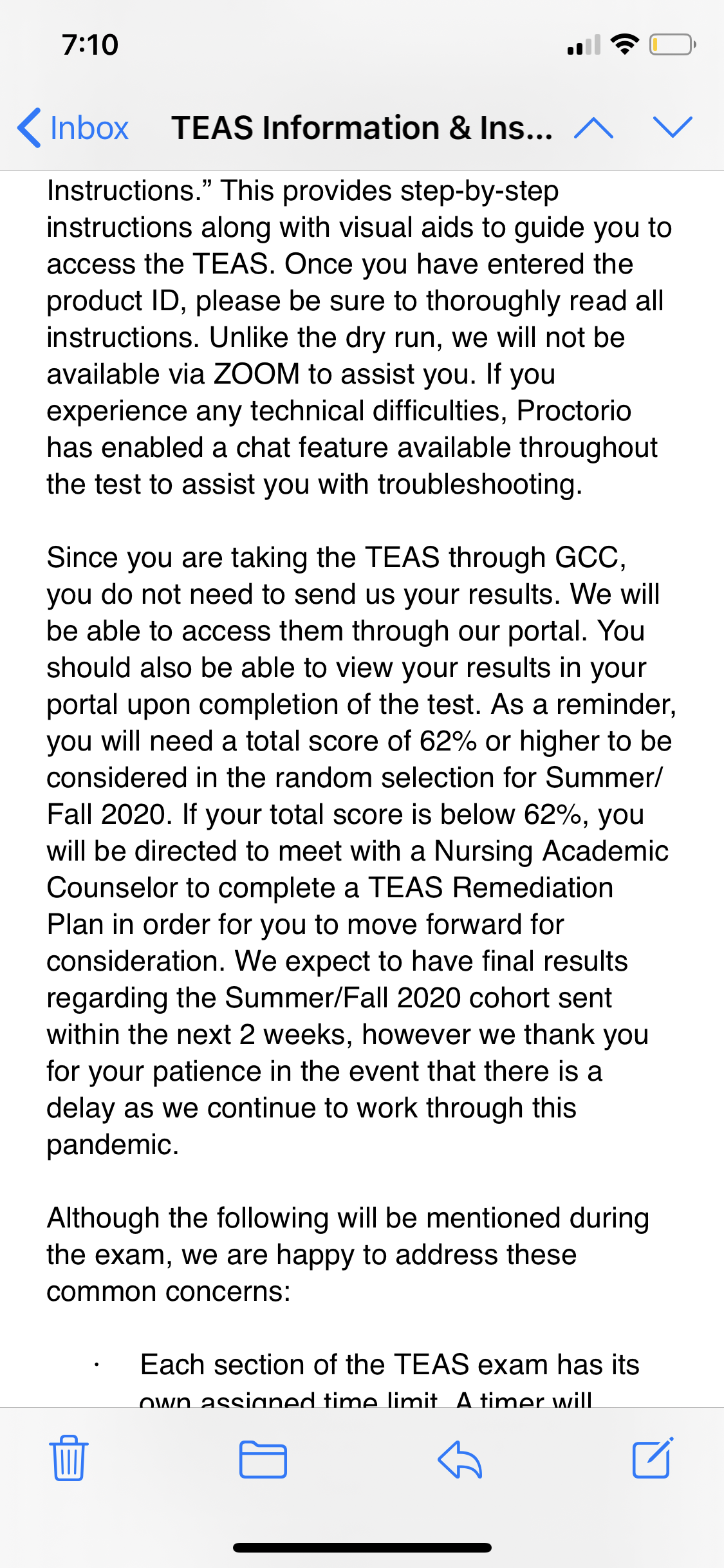Jump to the next email with down arrow
The height and width of the screenshot is (1568, 724).
coord(673,127)
